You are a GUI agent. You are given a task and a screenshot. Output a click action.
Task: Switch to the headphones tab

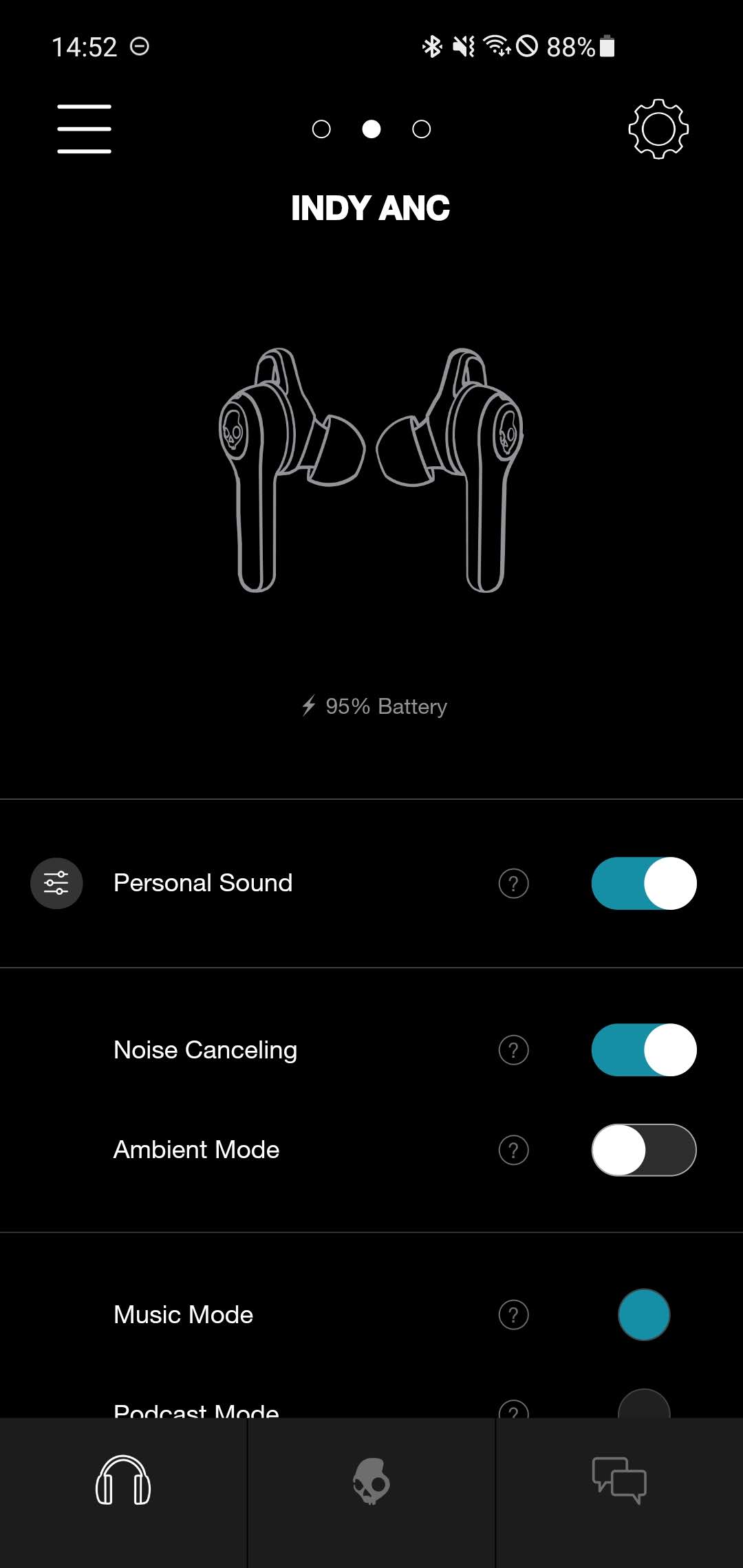[123, 1480]
